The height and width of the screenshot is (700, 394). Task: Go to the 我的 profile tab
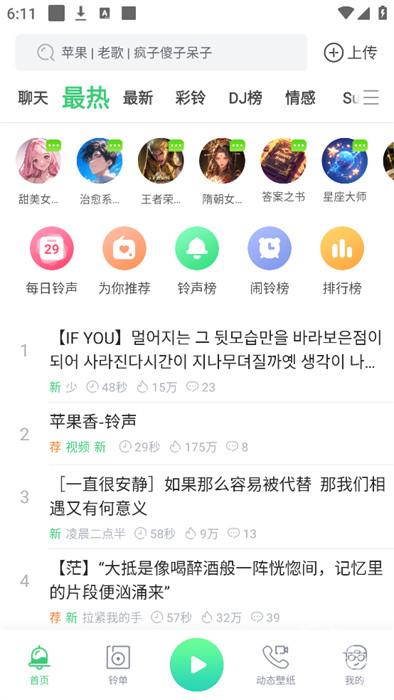tap(355, 665)
